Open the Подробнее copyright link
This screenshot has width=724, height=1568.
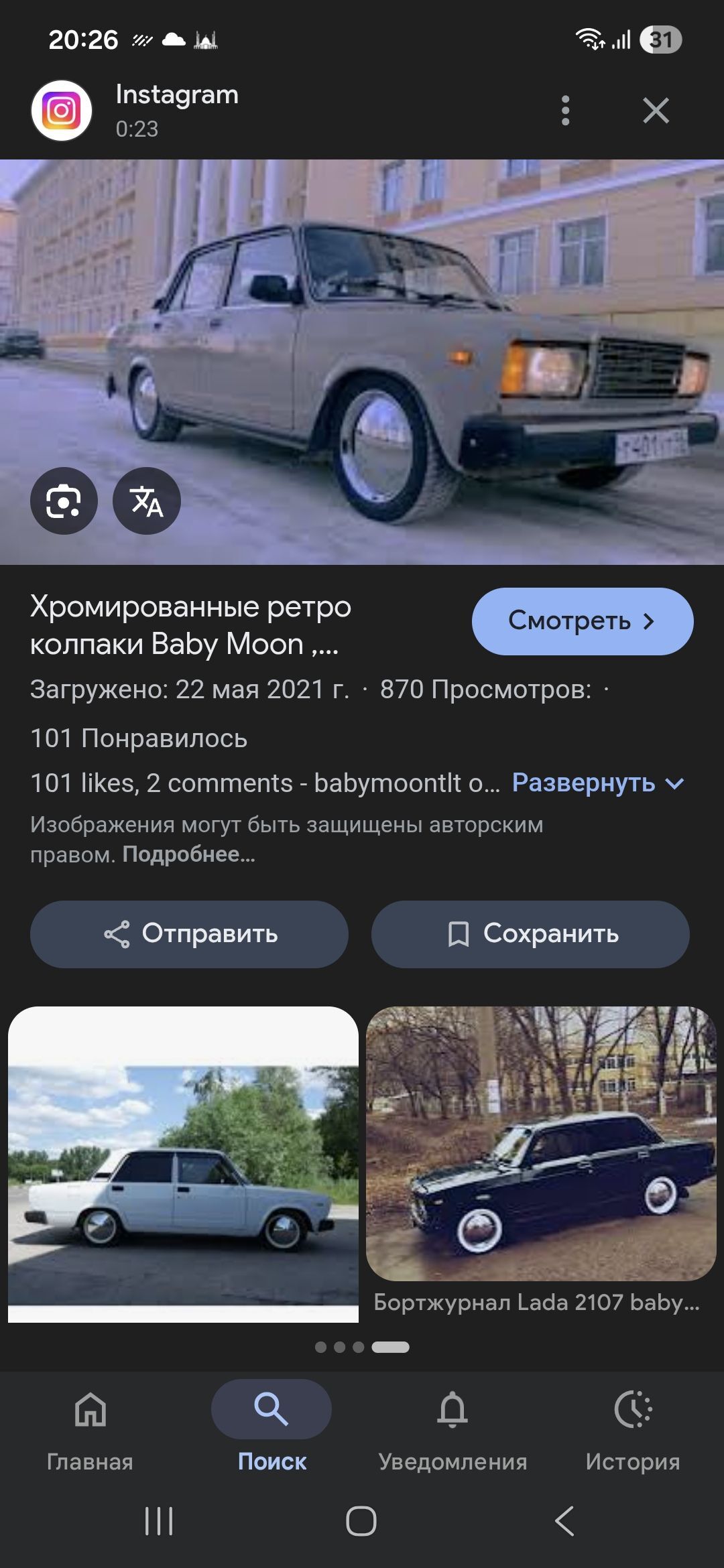coord(188,854)
